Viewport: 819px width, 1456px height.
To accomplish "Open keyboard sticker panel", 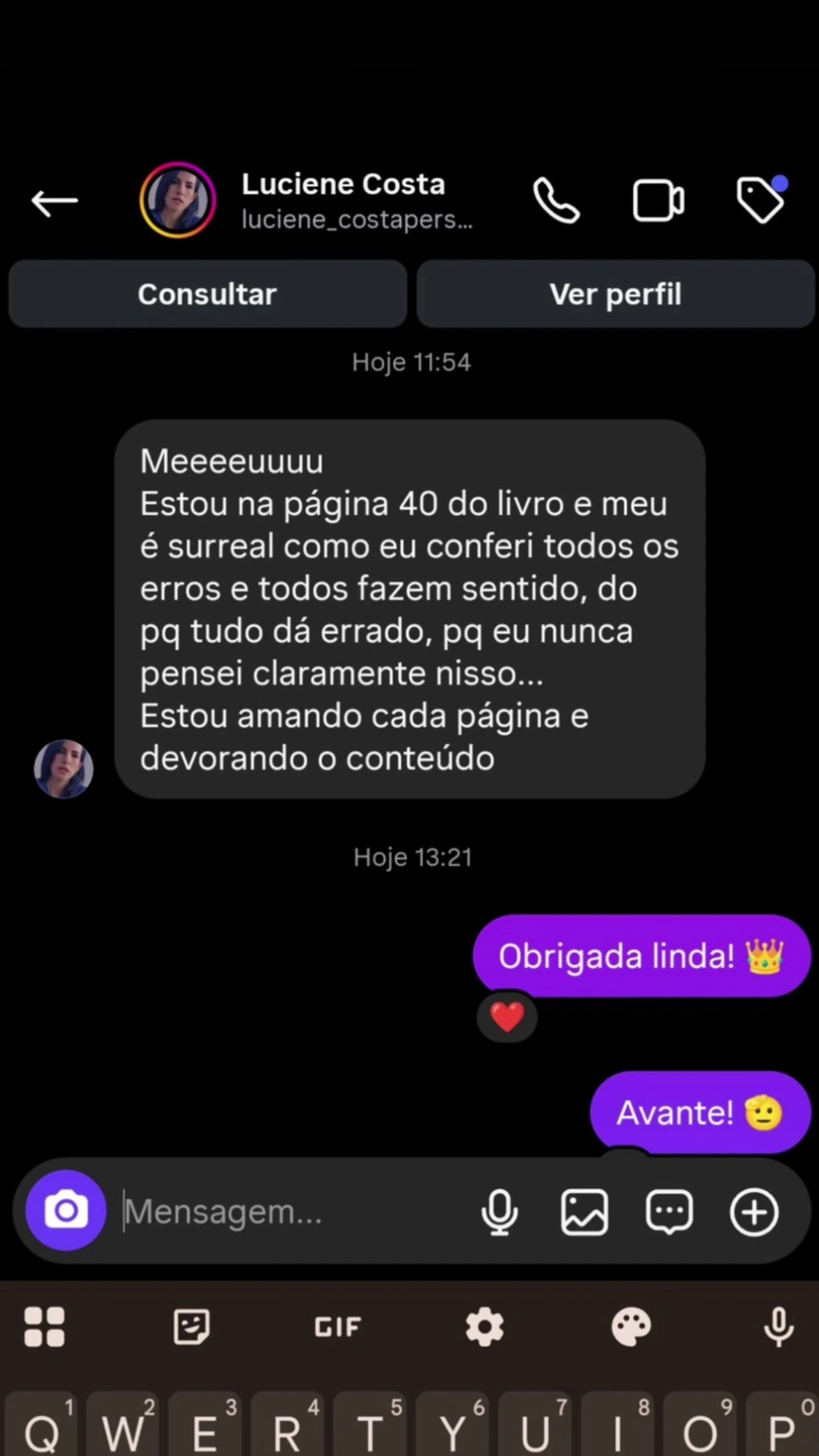I will 191,1327.
